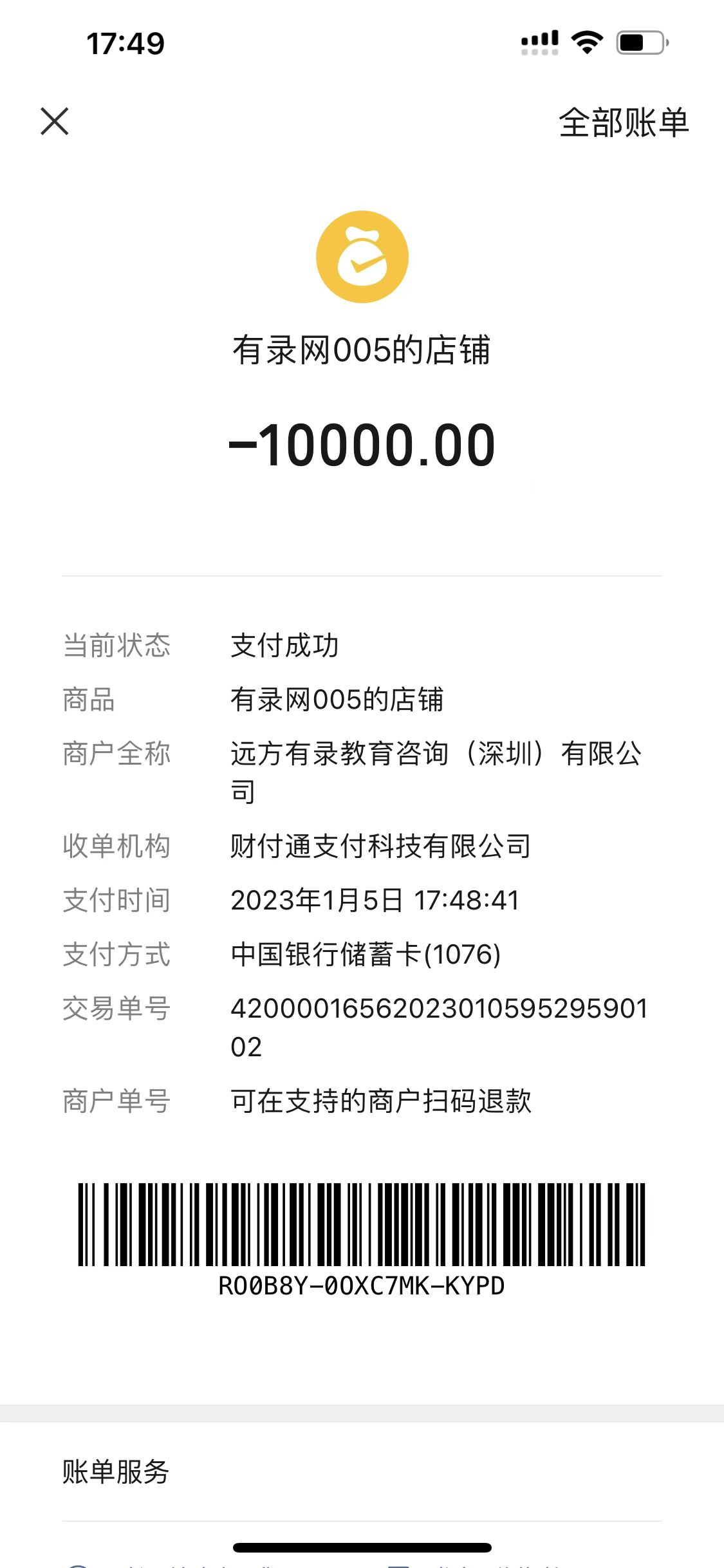
Task: Close the payment details page
Action: pyautogui.click(x=55, y=122)
